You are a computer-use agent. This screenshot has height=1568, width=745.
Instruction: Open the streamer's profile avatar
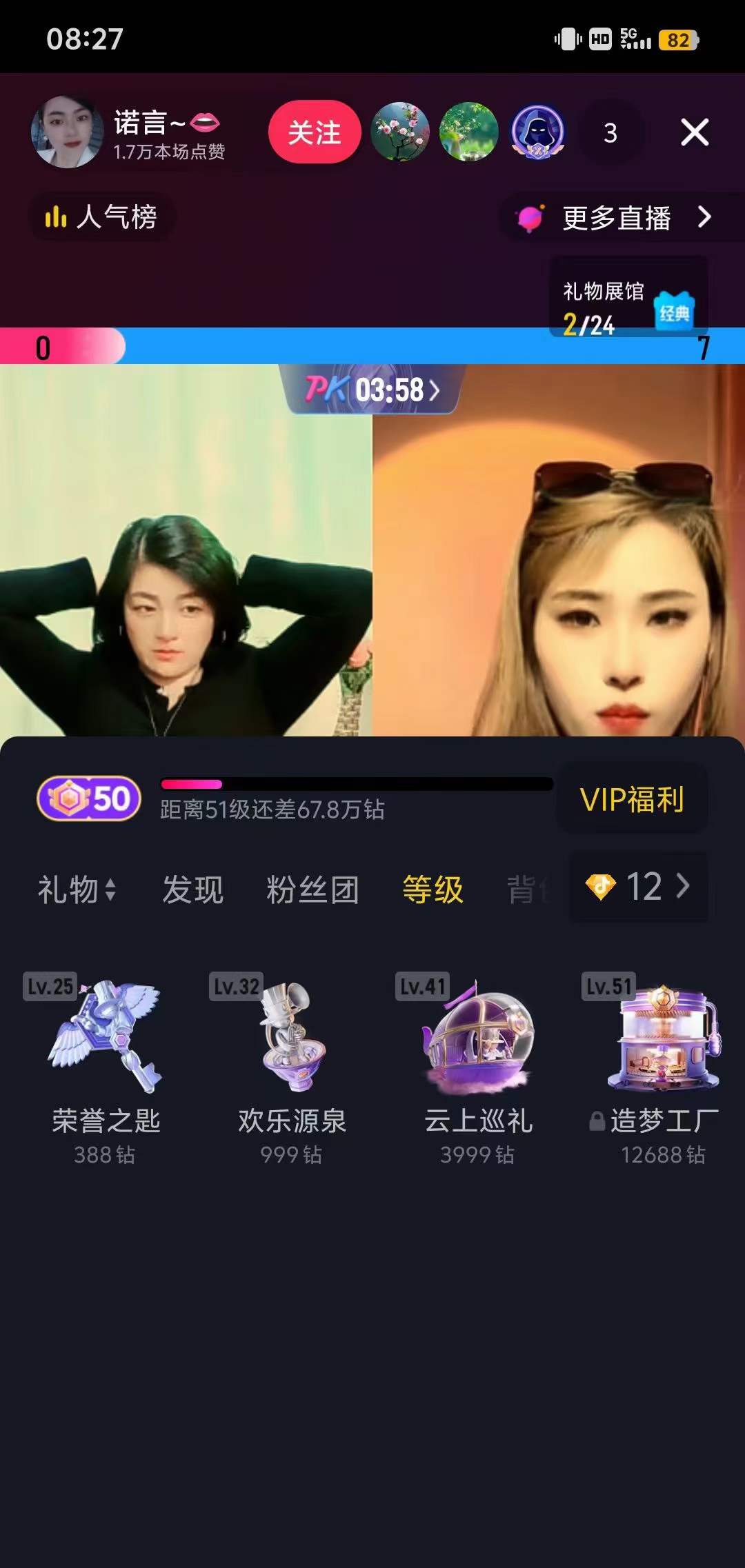(67, 132)
